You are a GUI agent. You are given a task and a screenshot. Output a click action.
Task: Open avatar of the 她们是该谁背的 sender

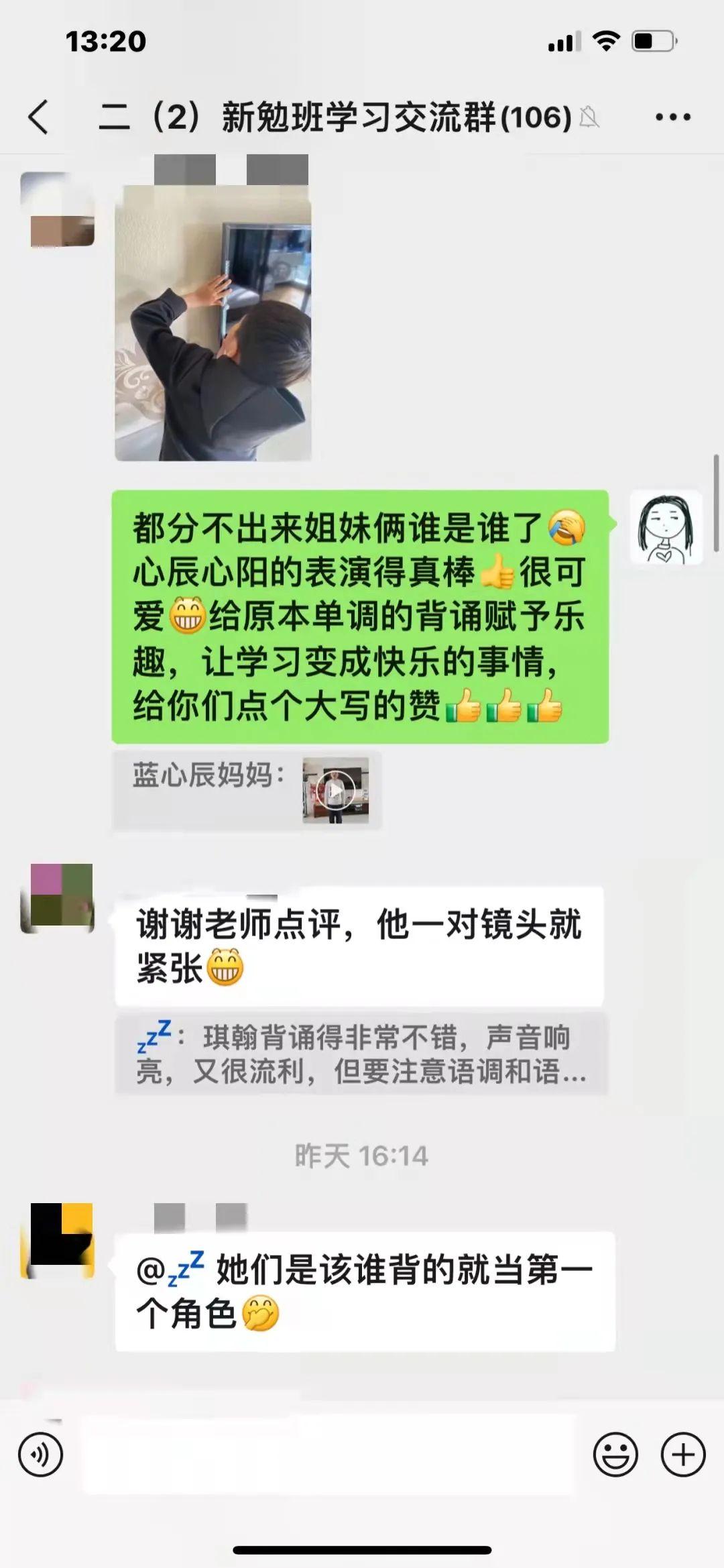pos(59,1240)
